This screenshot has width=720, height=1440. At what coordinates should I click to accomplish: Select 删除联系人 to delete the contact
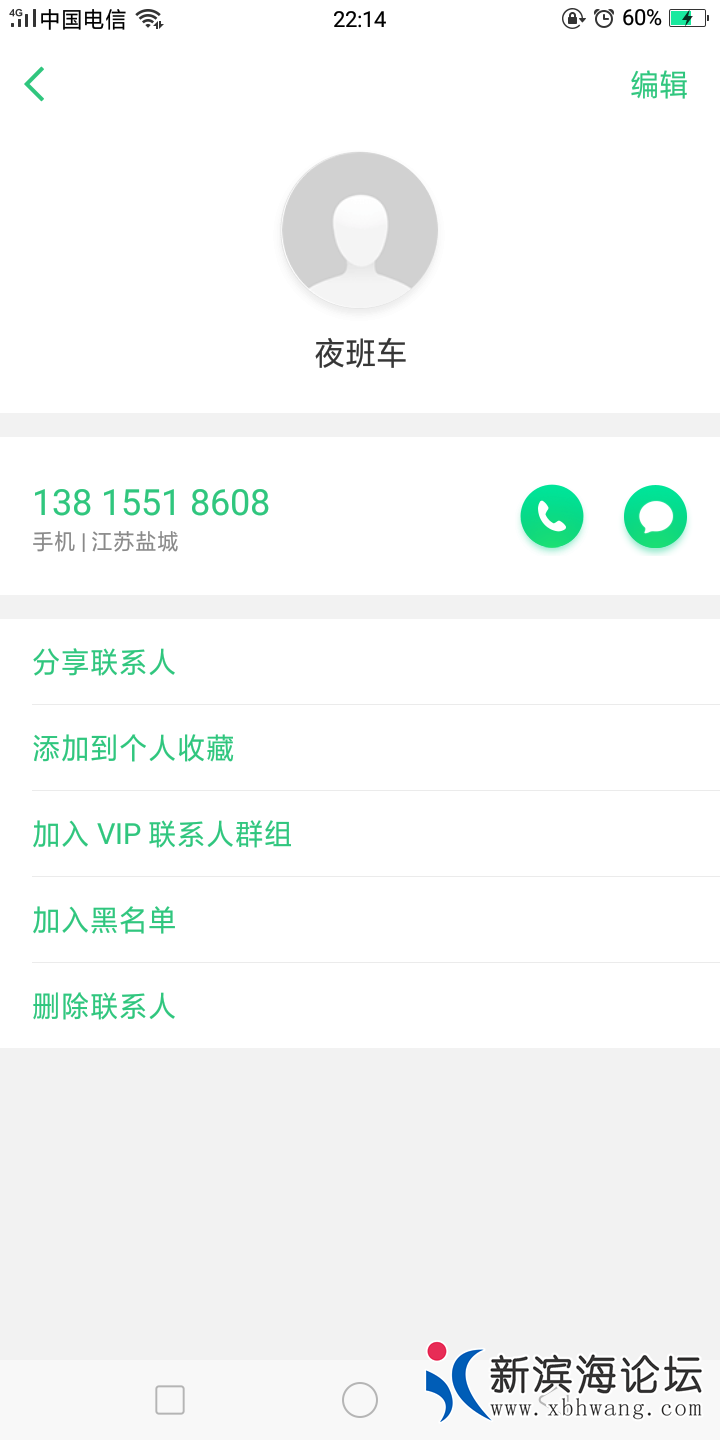coord(104,1006)
